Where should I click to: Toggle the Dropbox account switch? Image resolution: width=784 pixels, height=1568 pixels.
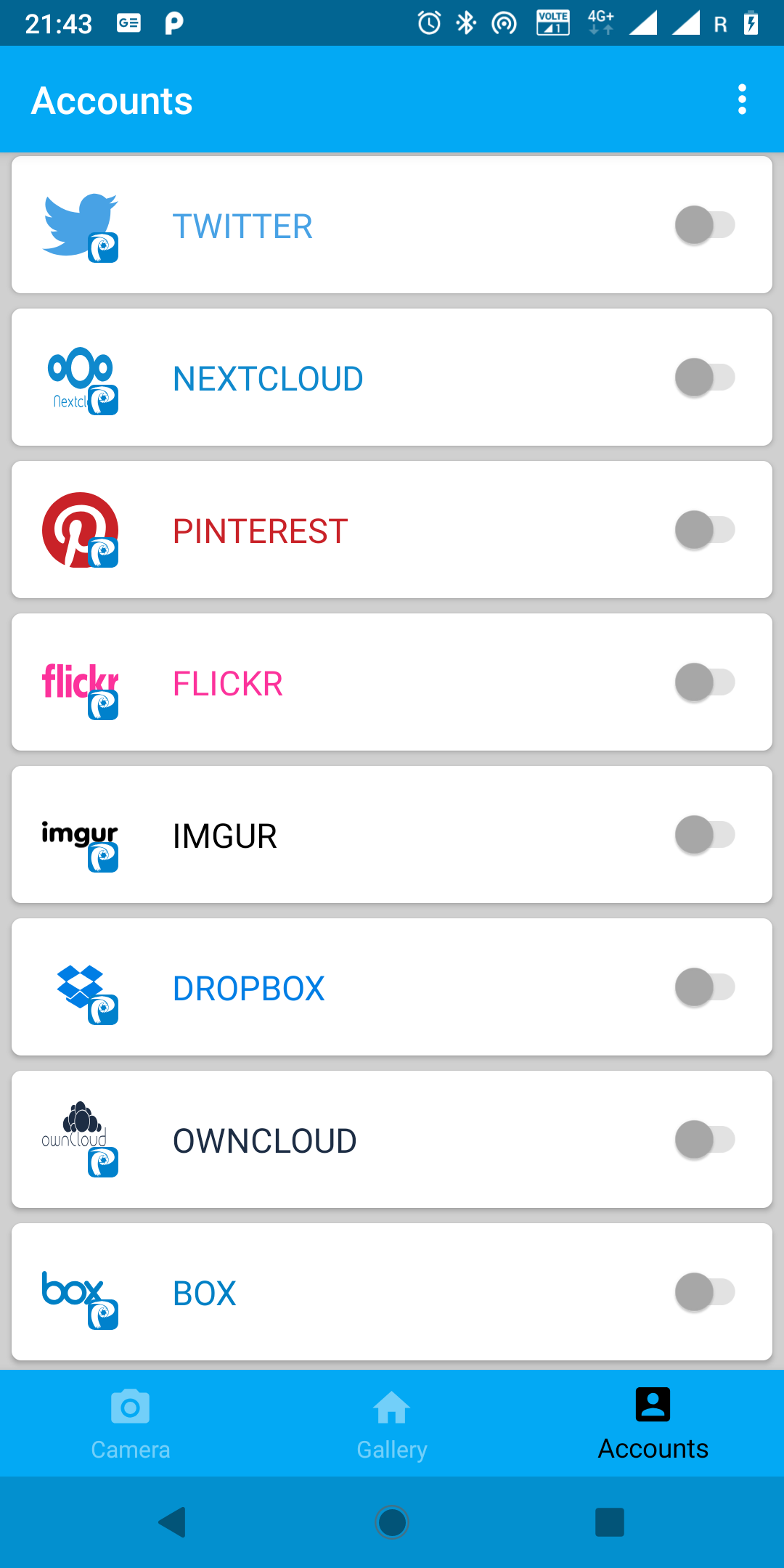pos(704,987)
